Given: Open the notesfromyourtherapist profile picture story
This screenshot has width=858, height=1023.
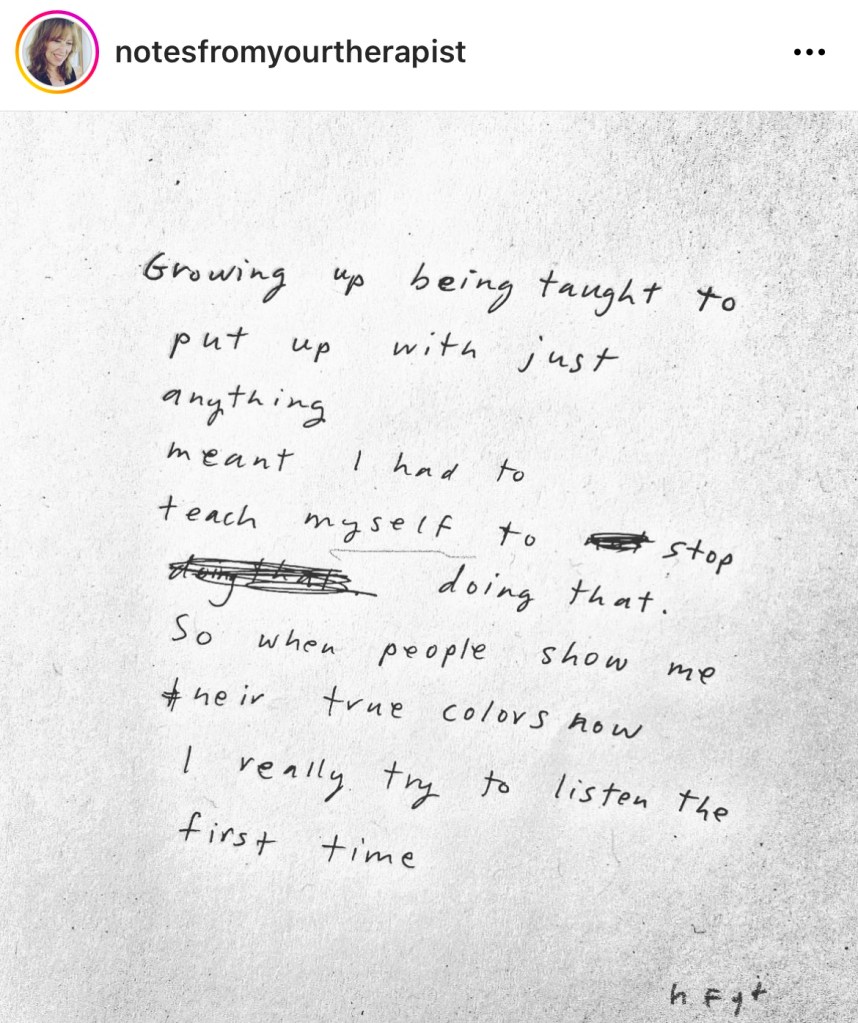Looking at the screenshot, I should [x=57, y=52].
